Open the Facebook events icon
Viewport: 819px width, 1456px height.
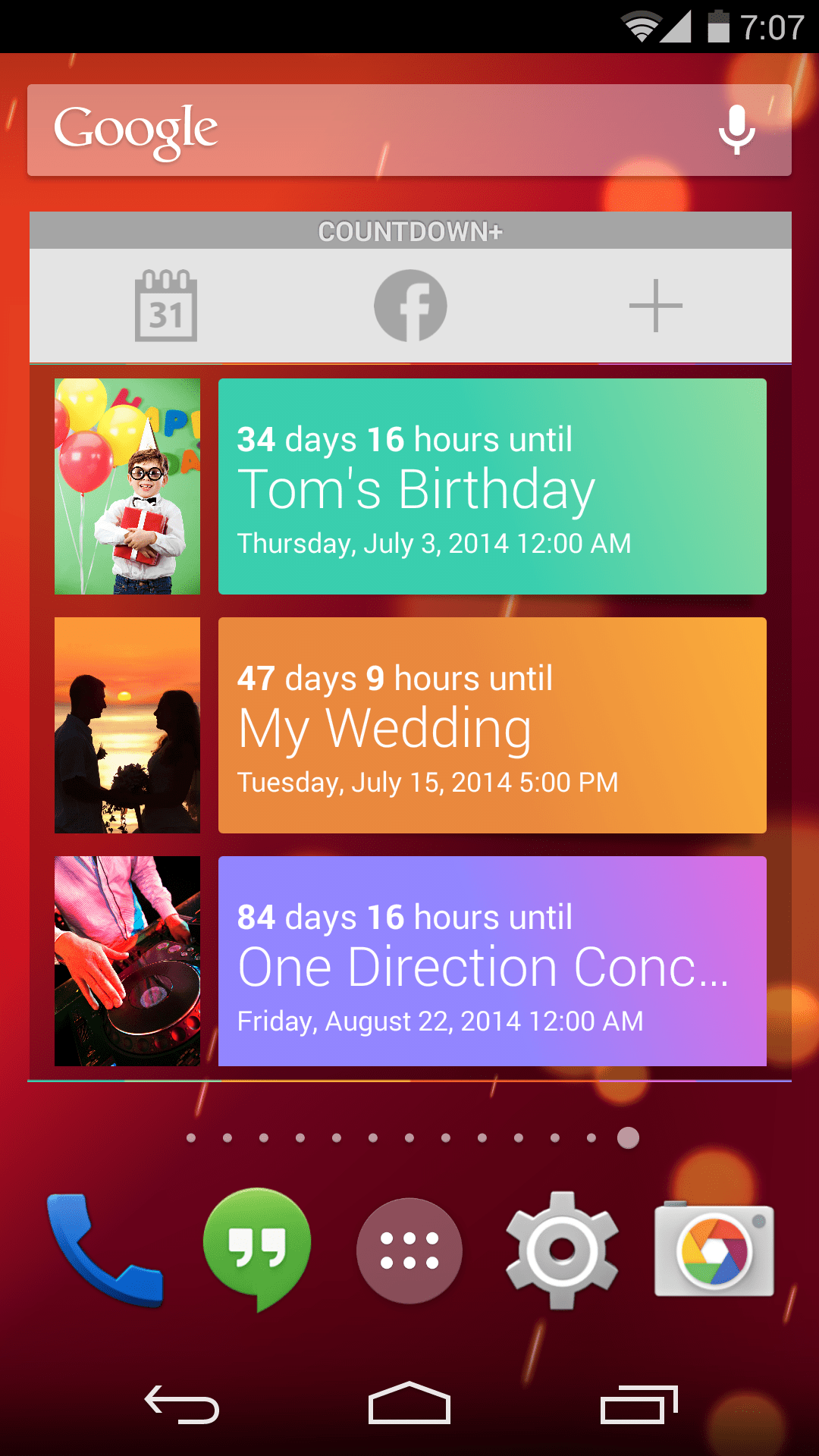tap(410, 306)
